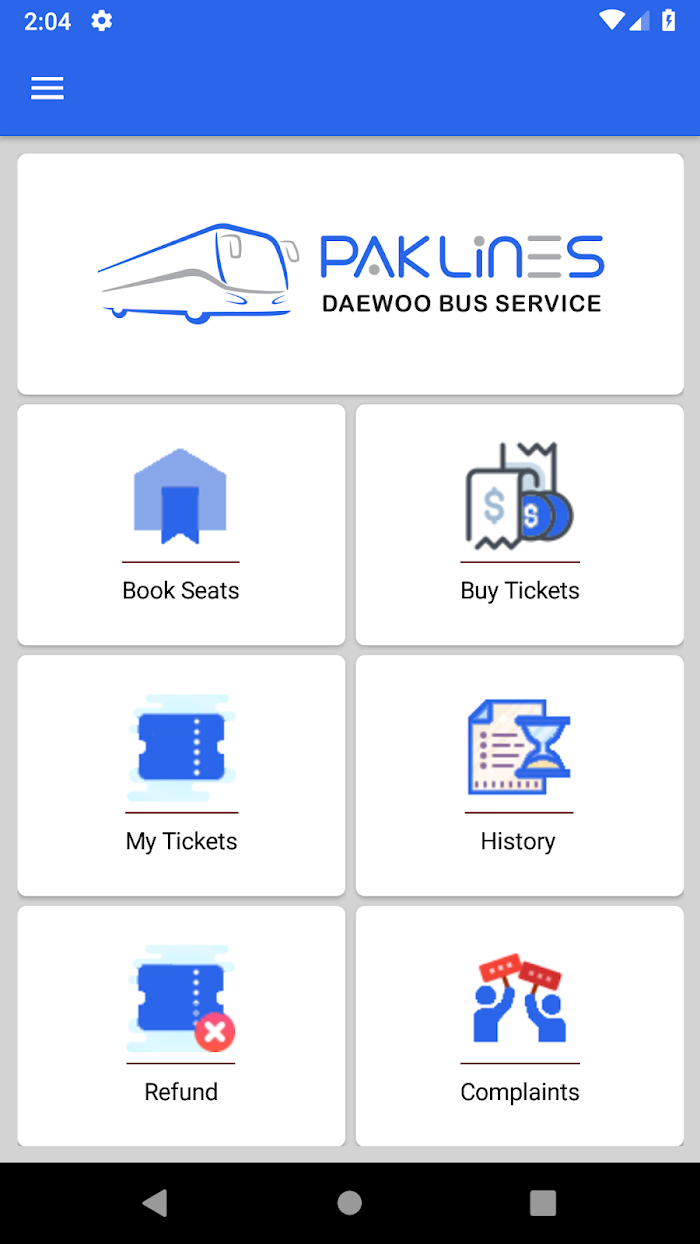Screen dimensions: 700x1244
Task: Open the Complaints tile
Action: [x=520, y=1026]
